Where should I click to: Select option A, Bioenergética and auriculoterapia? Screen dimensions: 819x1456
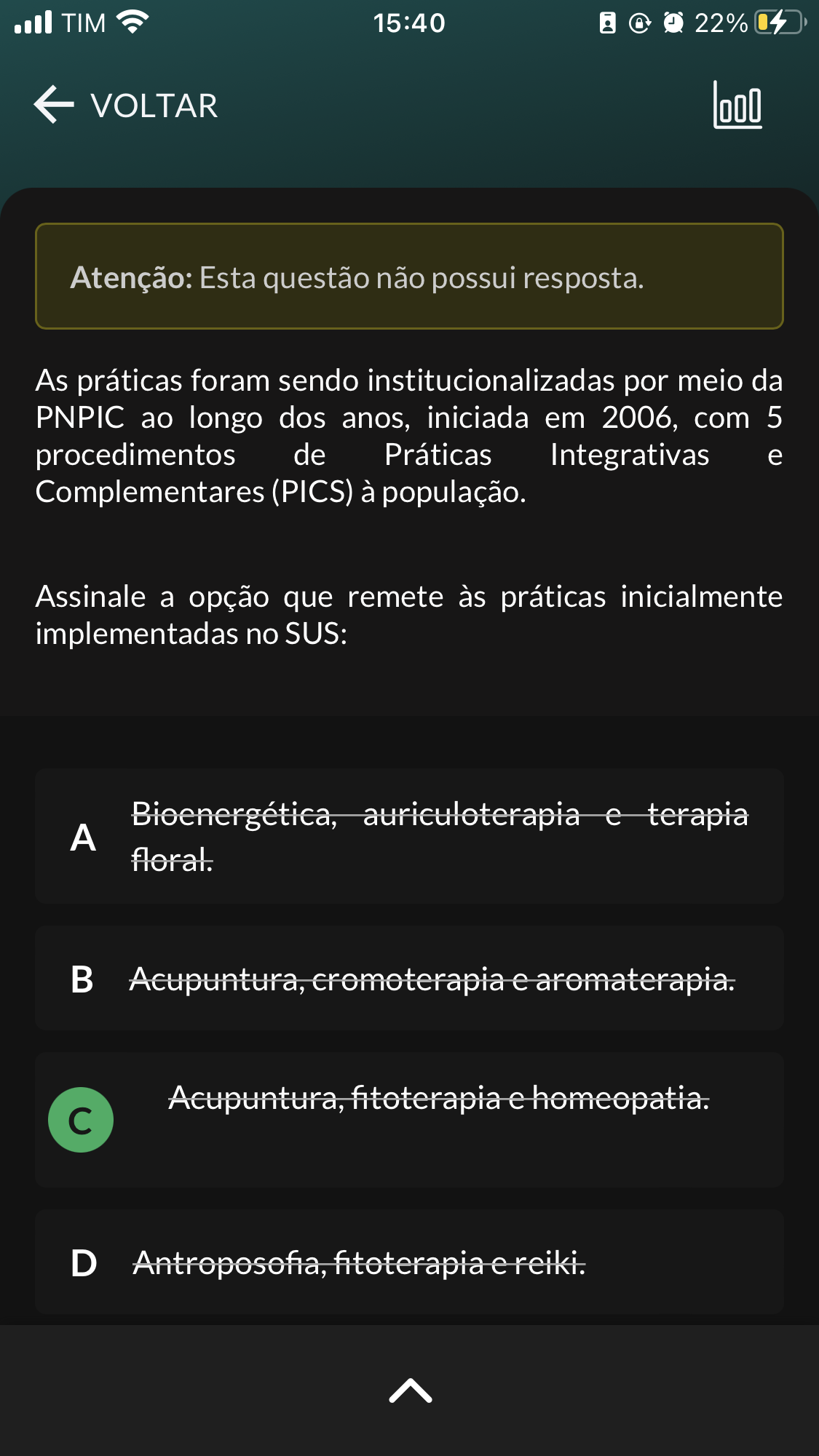pos(409,836)
